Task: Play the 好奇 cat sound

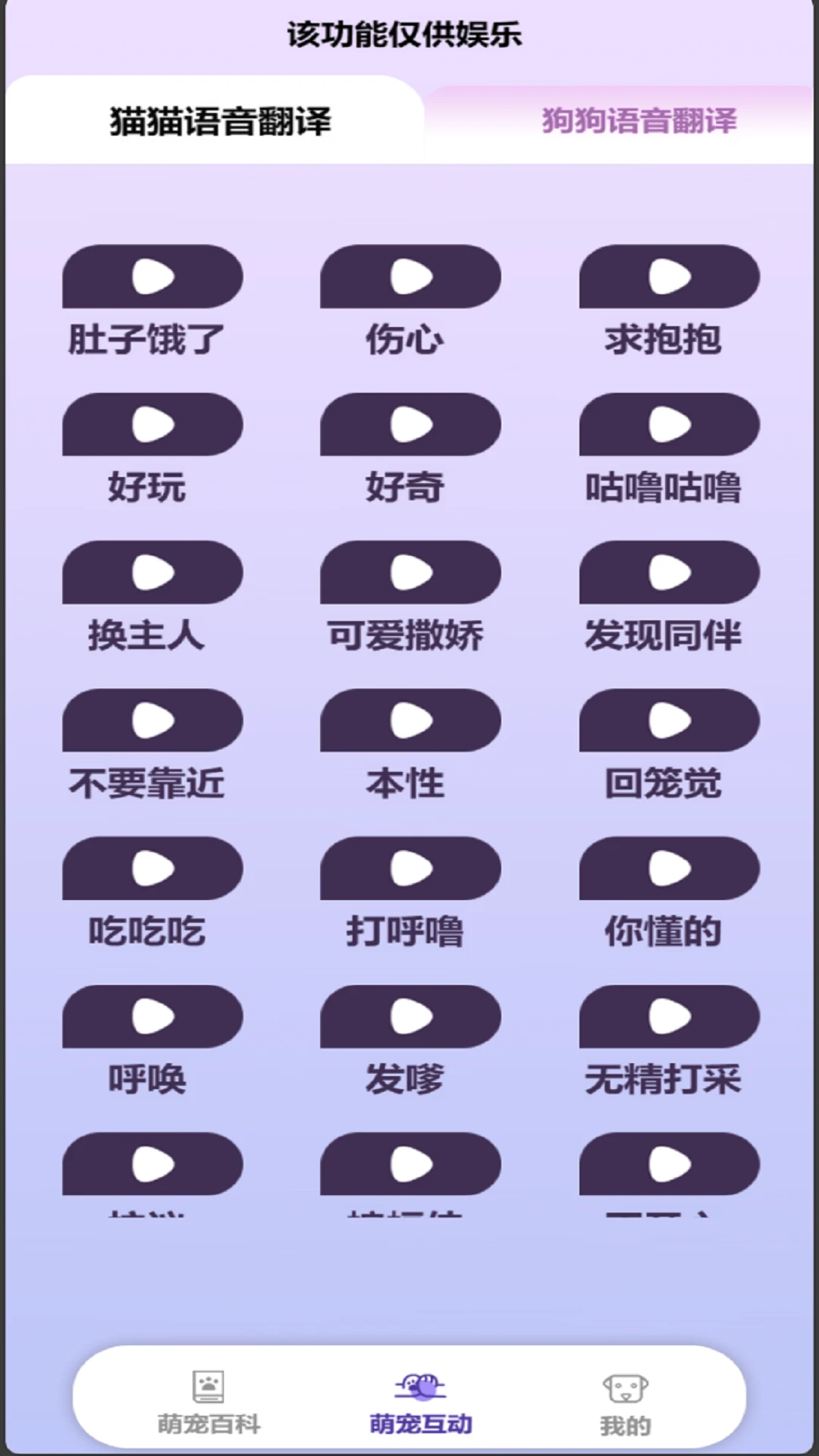Action: pyautogui.click(x=409, y=425)
